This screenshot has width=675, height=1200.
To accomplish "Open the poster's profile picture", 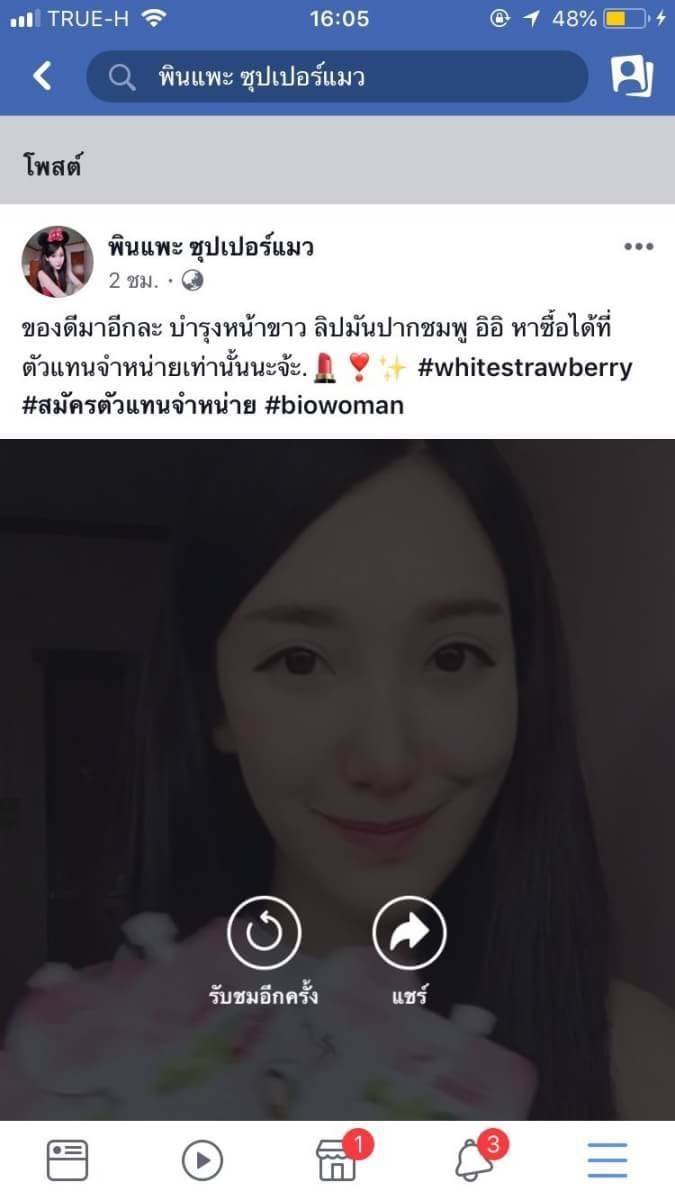I will (x=58, y=262).
